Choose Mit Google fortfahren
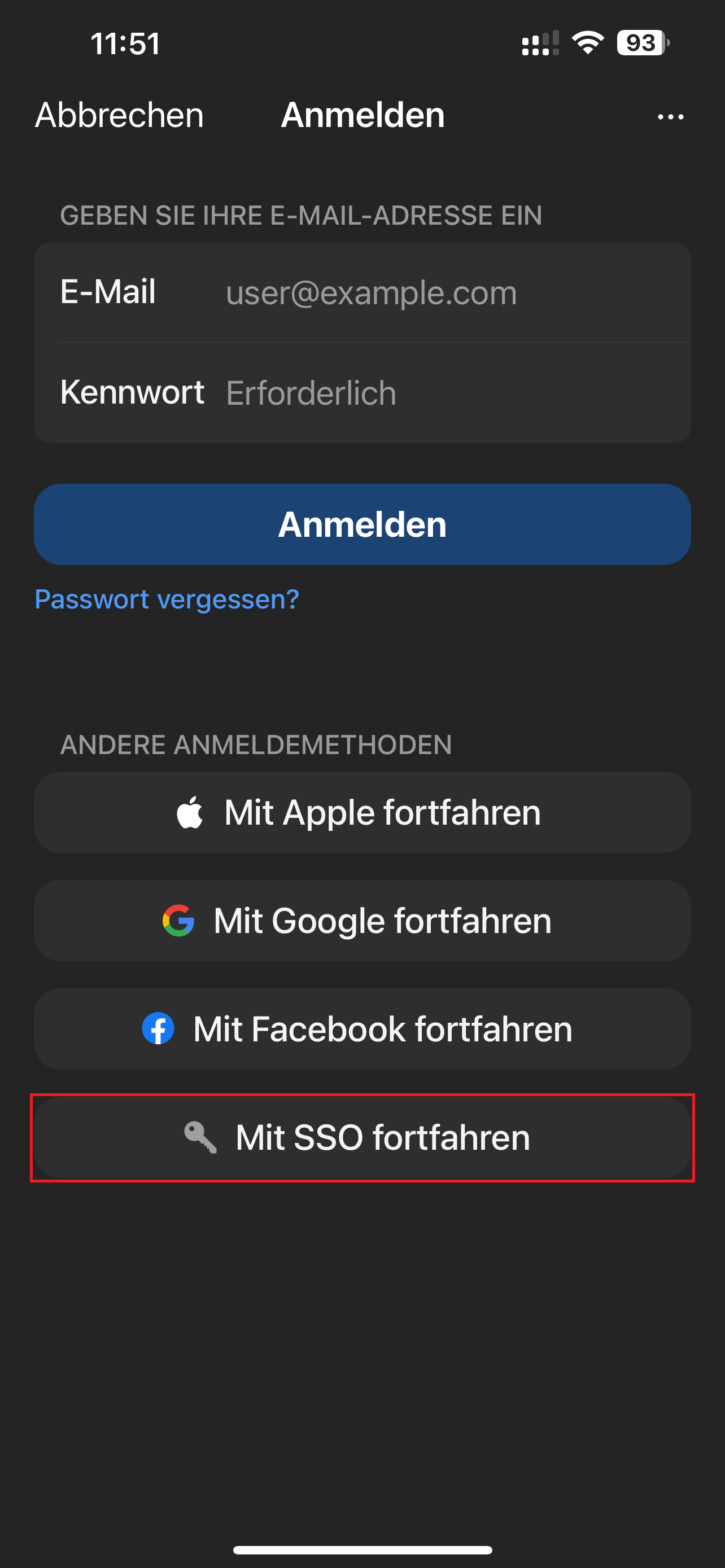The height and width of the screenshot is (1568, 725). [x=362, y=921]
